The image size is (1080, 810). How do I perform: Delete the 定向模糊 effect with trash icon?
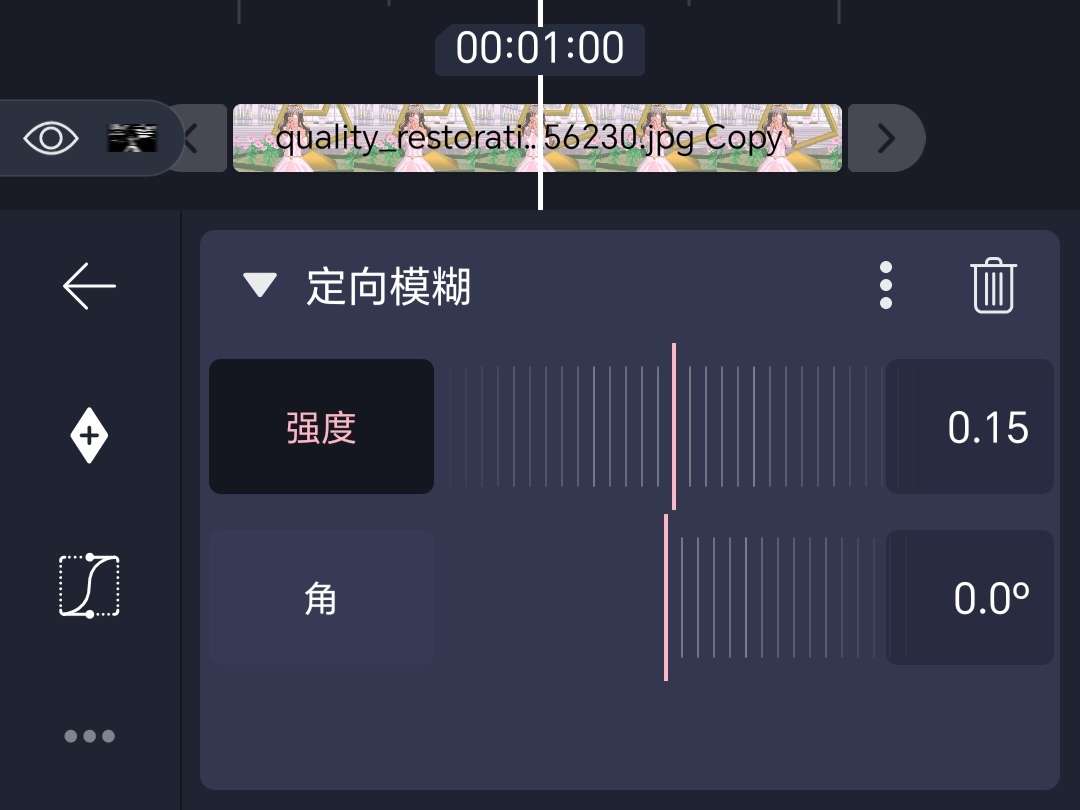tap(993, 286)
